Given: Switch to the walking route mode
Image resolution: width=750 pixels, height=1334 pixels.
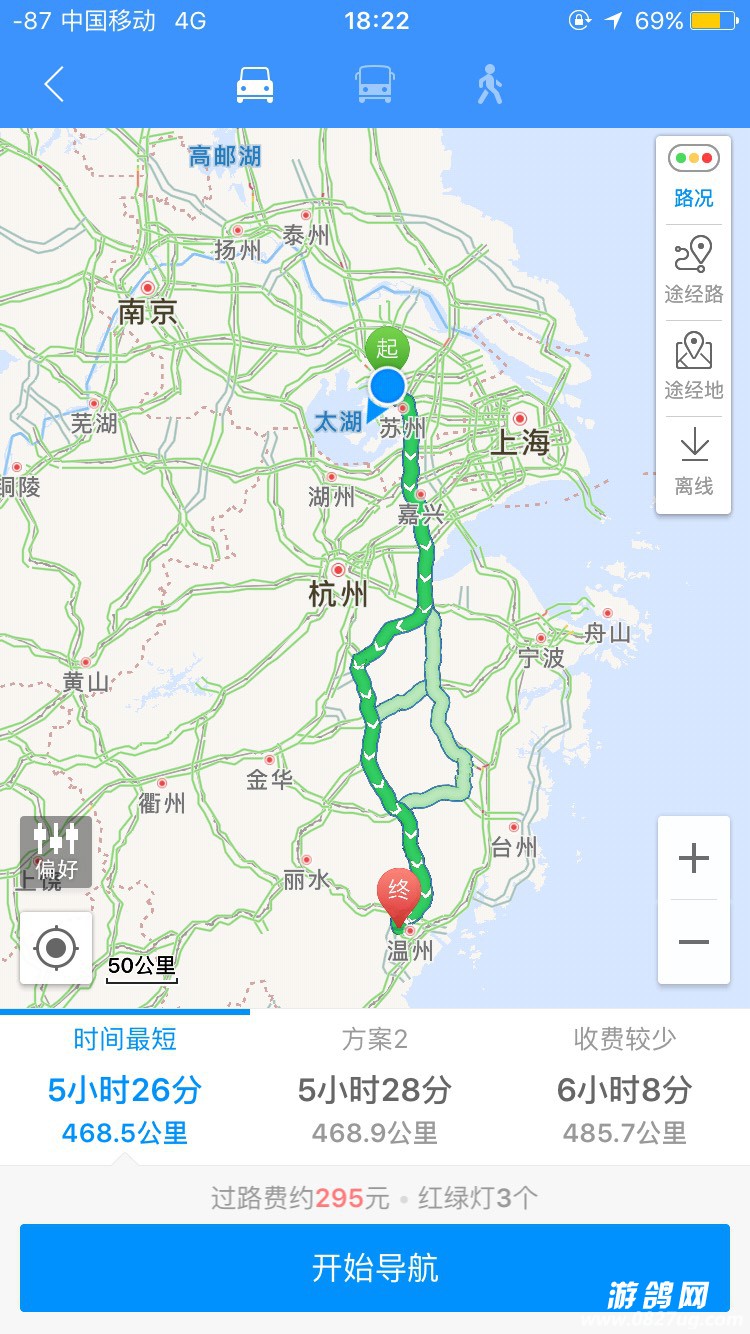Looking at the screenshot, I should tap(489, 85).
